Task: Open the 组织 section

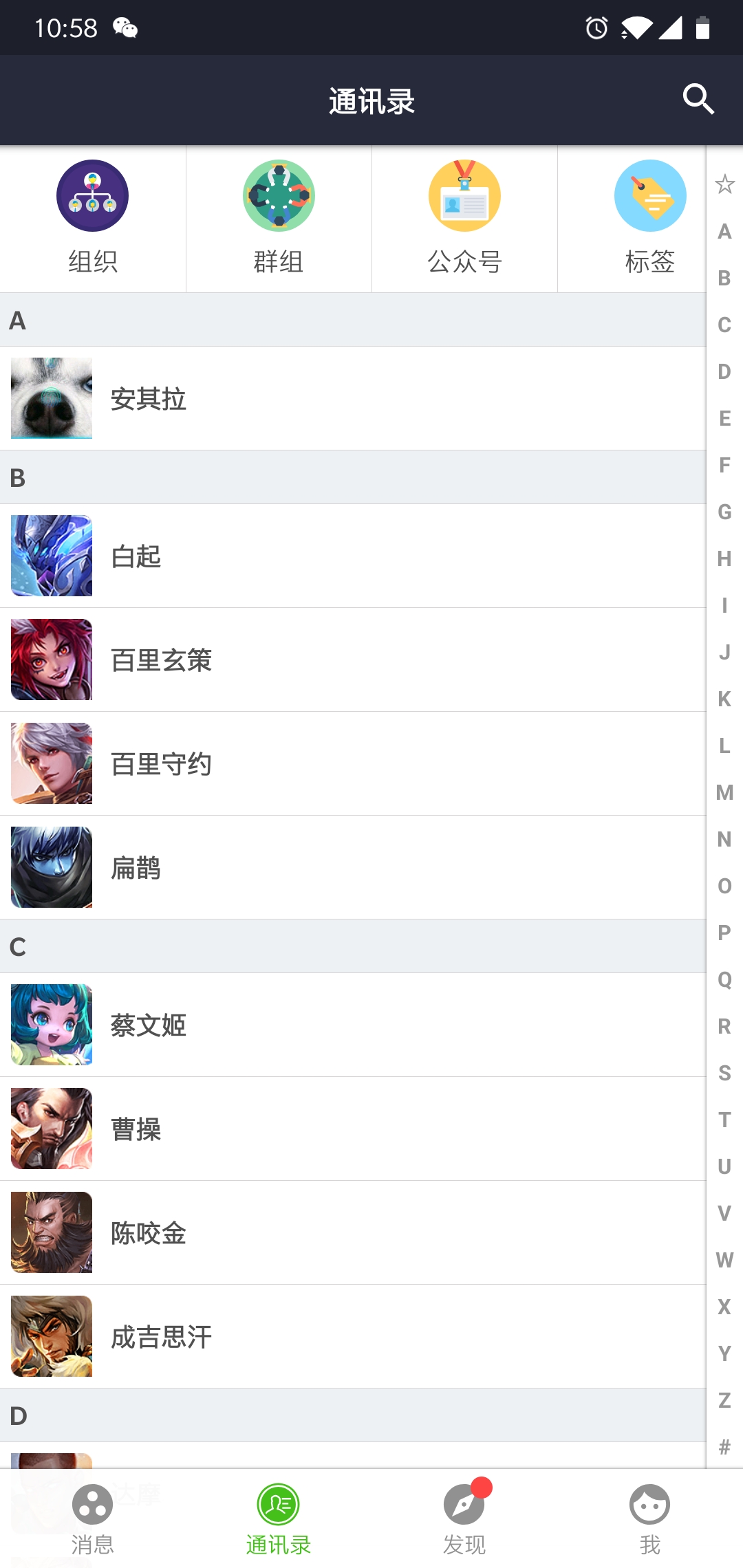Action: [x=93, y=219]
